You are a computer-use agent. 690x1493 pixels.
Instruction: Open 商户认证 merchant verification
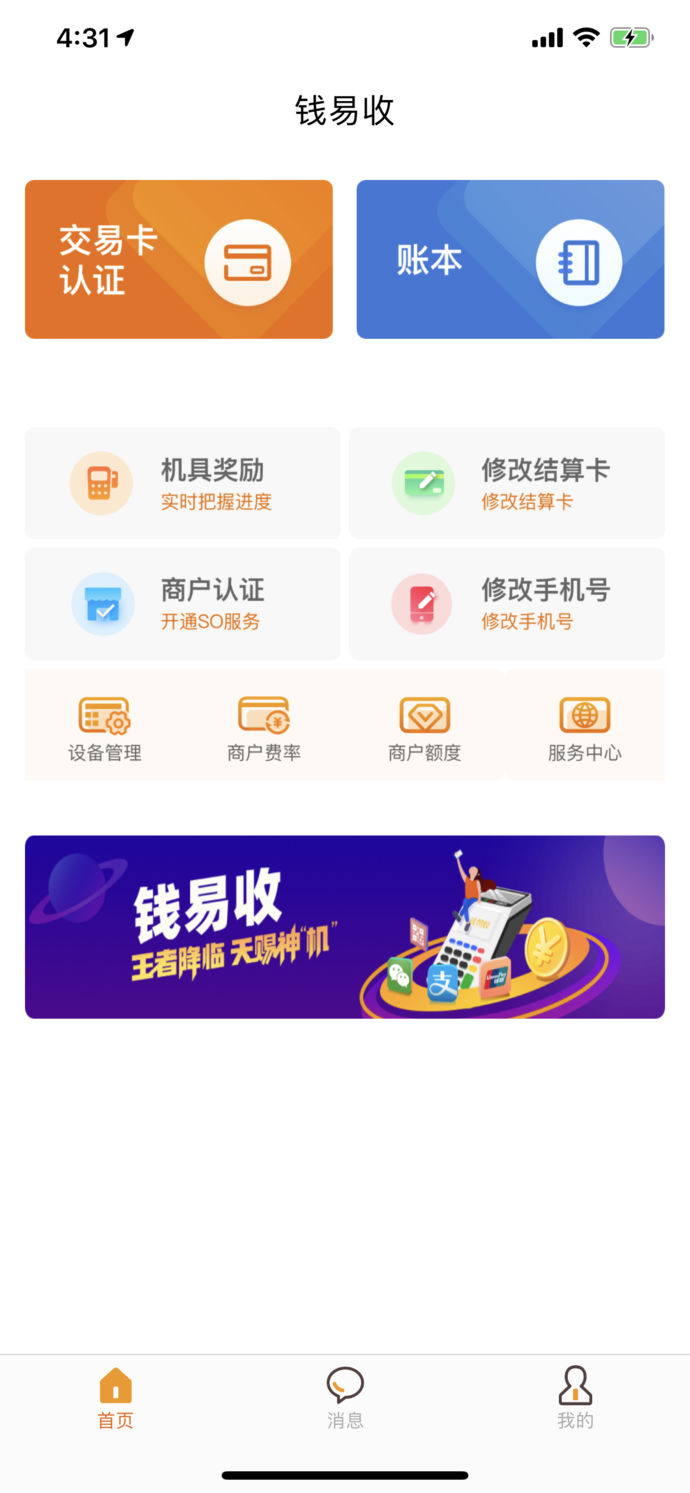(182, 603)
